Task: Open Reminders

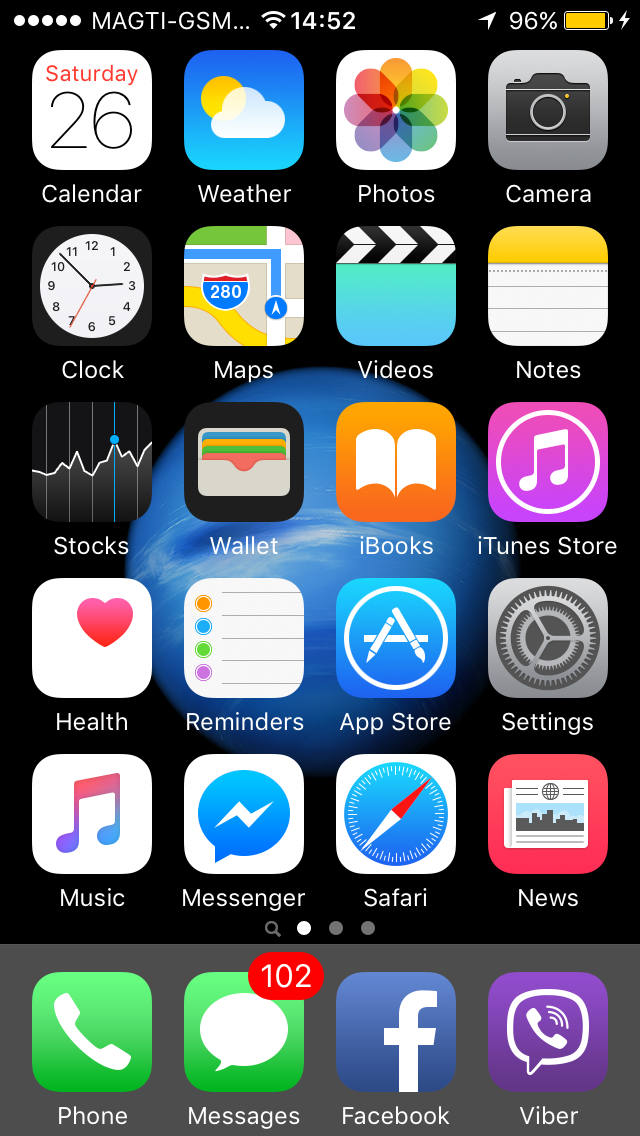Action: [244, 638]
